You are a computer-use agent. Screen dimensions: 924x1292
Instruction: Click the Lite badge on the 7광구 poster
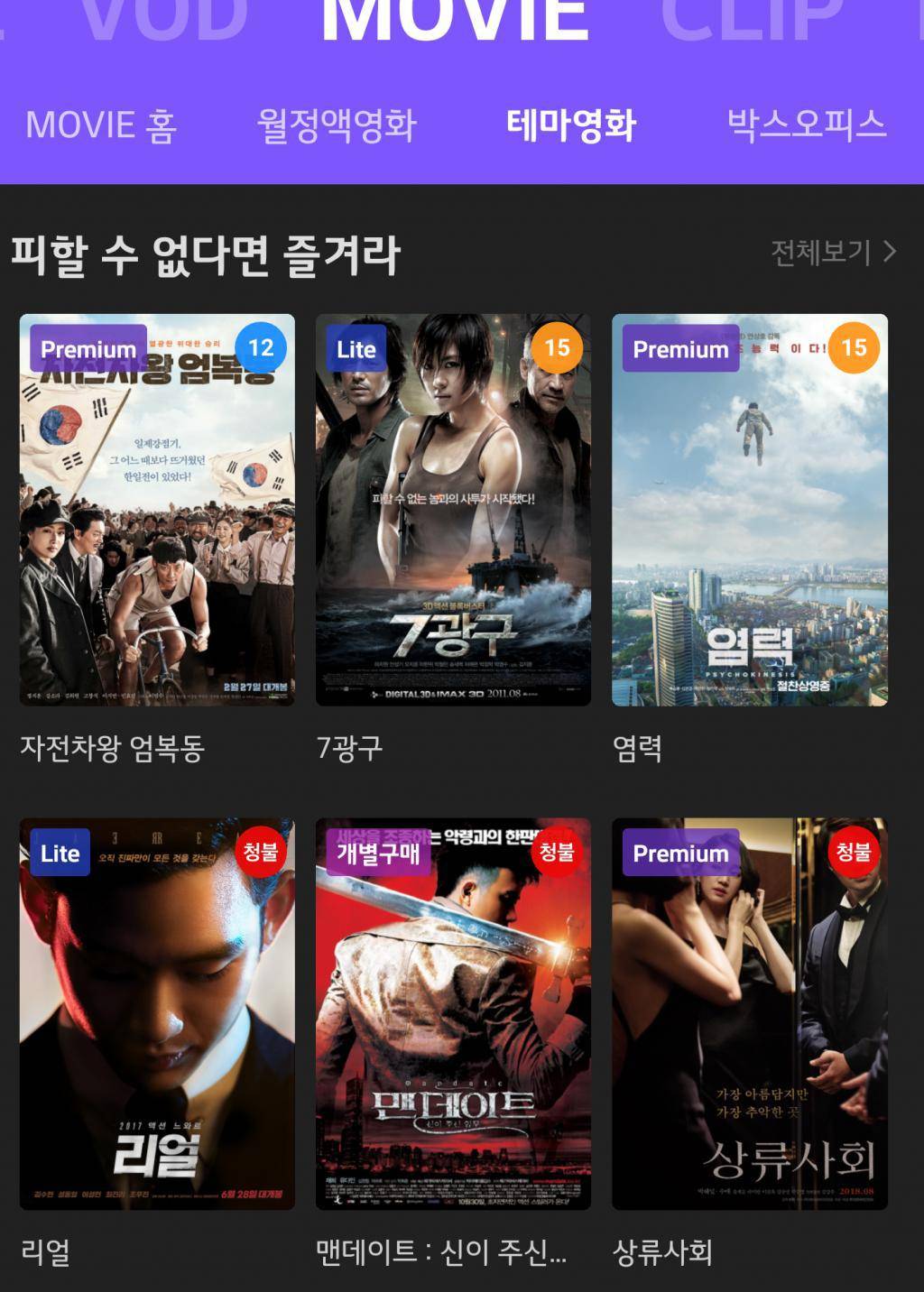356,348
